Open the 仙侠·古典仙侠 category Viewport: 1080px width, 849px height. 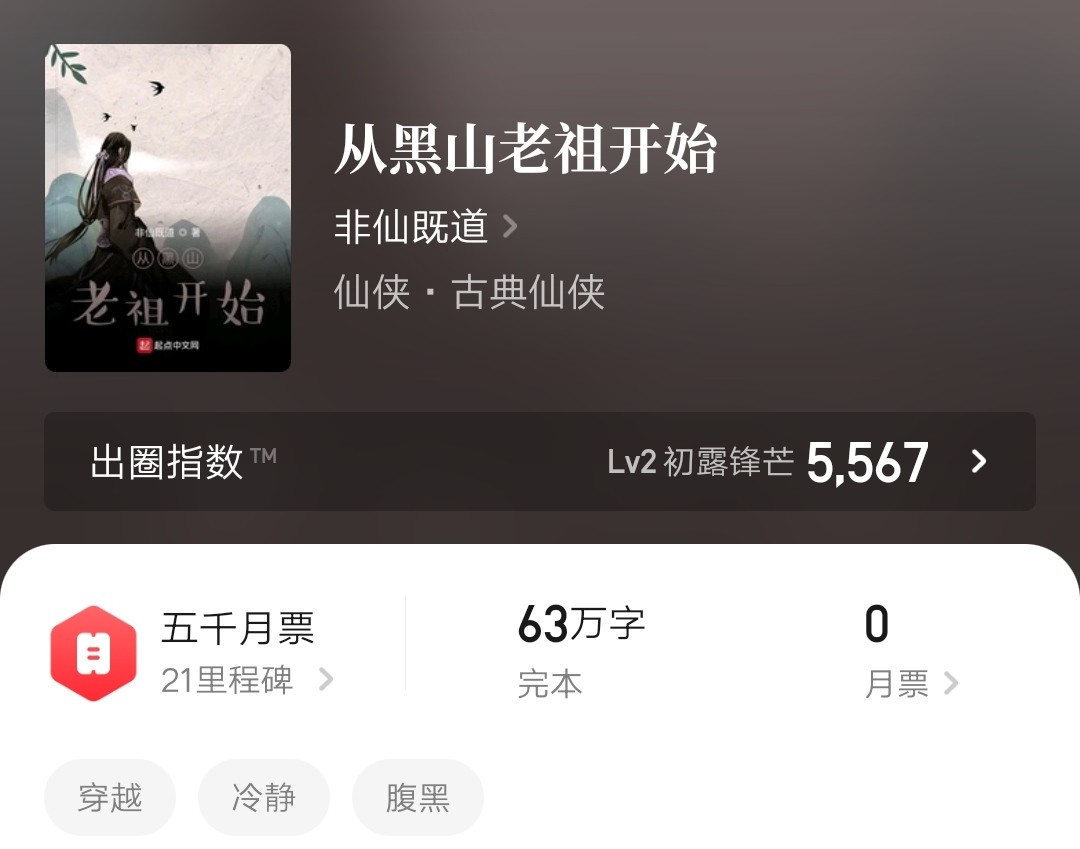click(469, 293)
